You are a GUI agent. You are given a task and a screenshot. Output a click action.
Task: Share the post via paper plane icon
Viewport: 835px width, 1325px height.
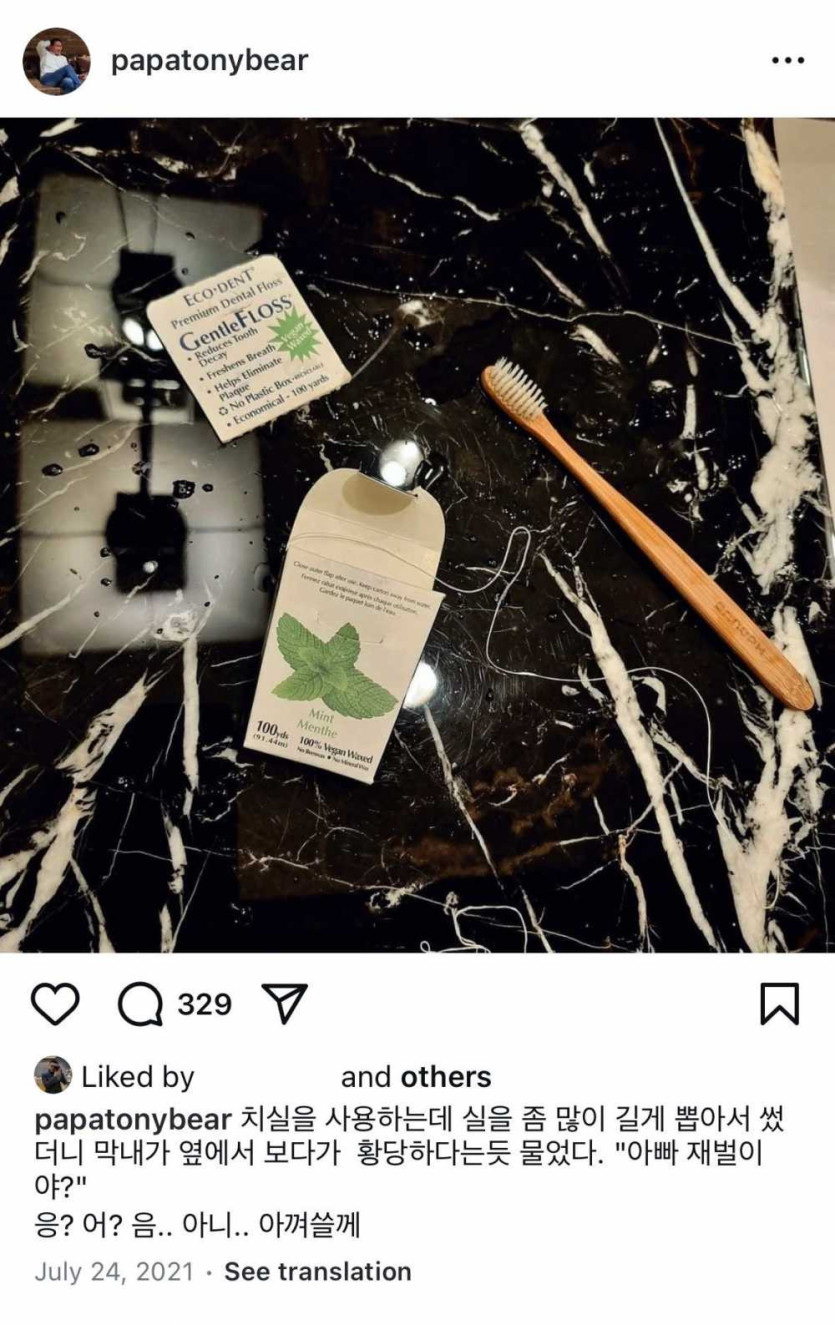283,1004
